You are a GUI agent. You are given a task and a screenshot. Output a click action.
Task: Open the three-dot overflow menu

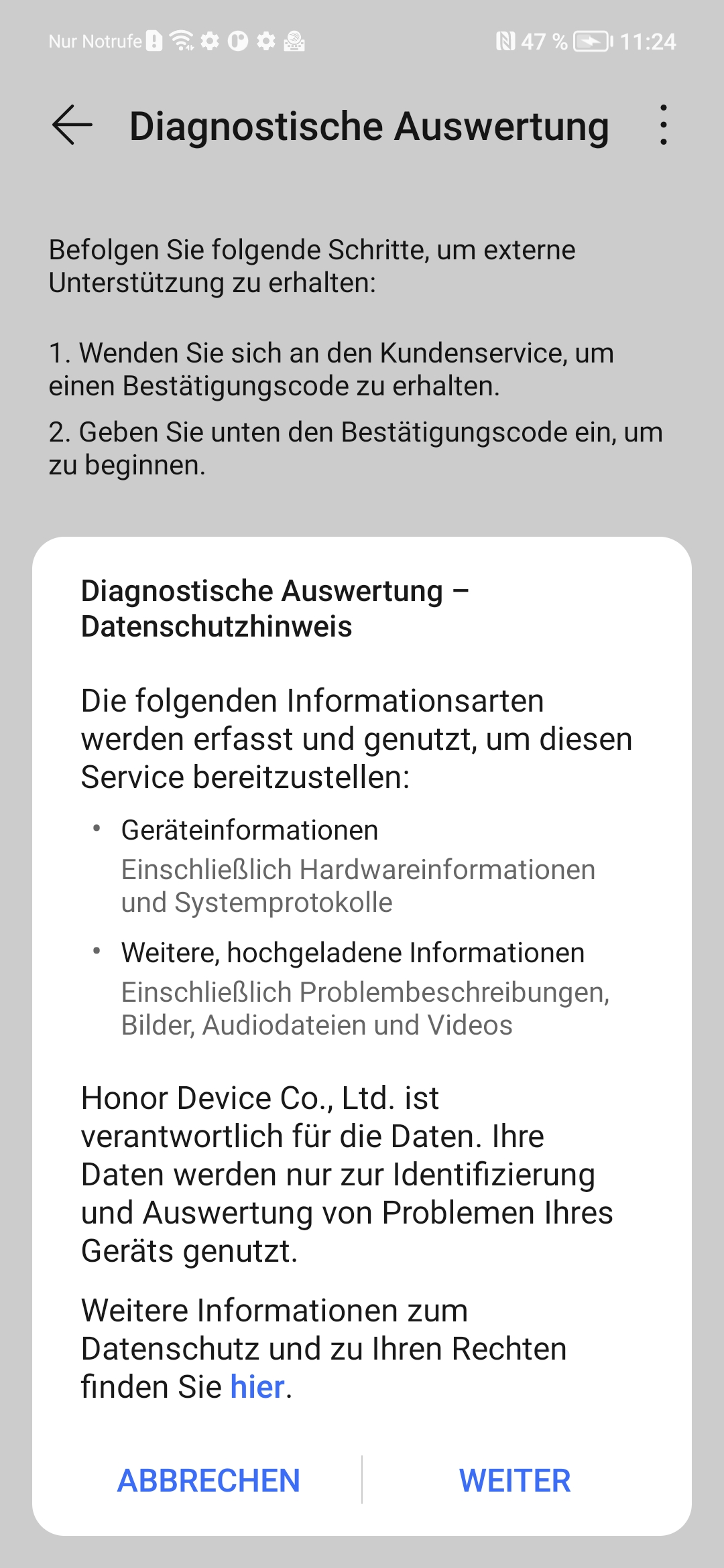(664, 125)
